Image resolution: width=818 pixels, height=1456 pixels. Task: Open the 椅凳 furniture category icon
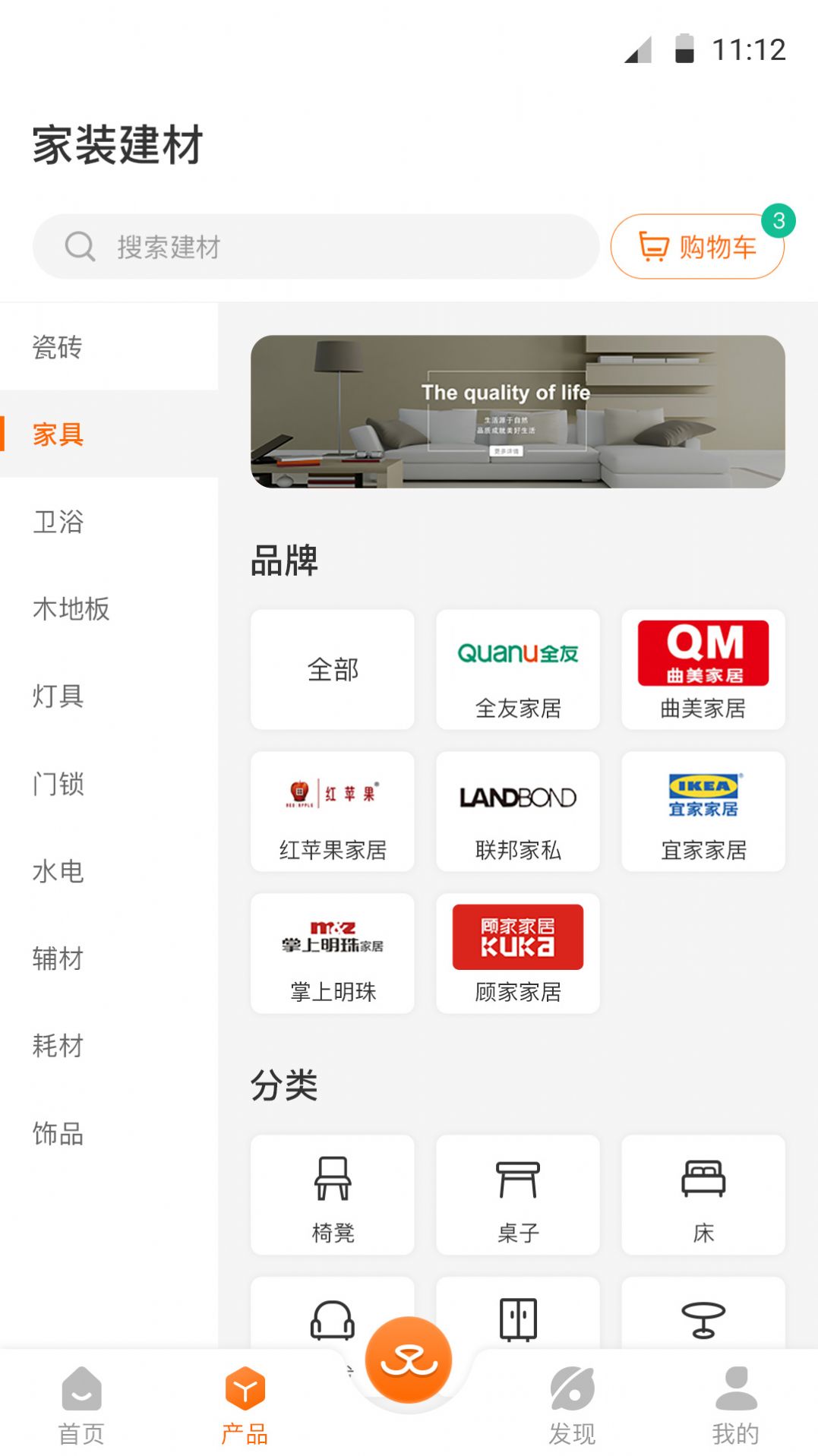pyautogui.click(x=332, y=1196)
